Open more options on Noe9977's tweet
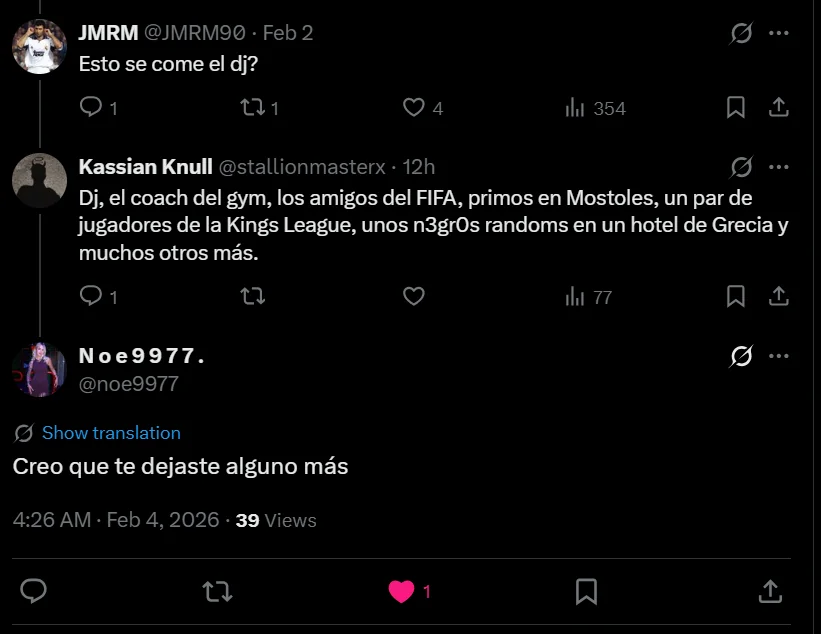 [779, 356]
